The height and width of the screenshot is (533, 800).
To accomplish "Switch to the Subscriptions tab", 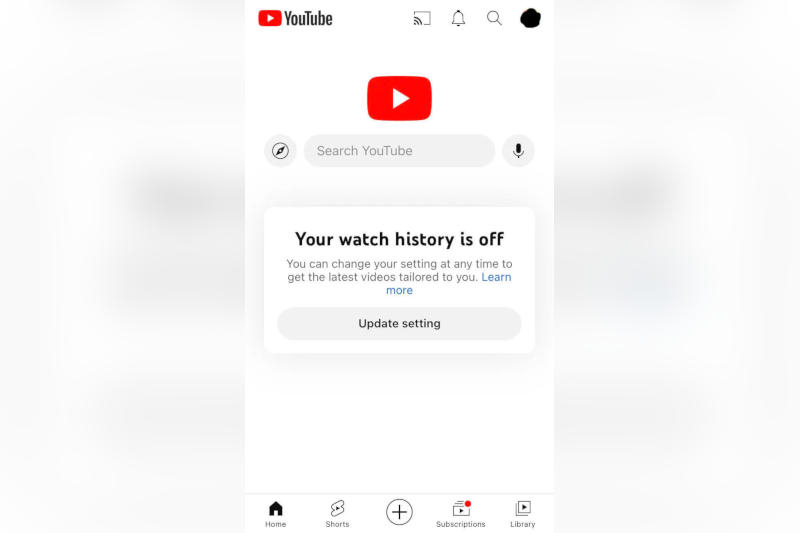I will click(460, 514).
